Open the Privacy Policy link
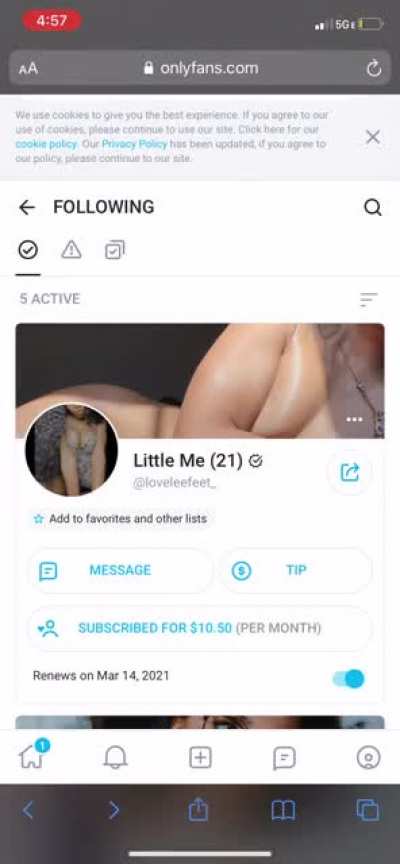 tap(134, 144)
